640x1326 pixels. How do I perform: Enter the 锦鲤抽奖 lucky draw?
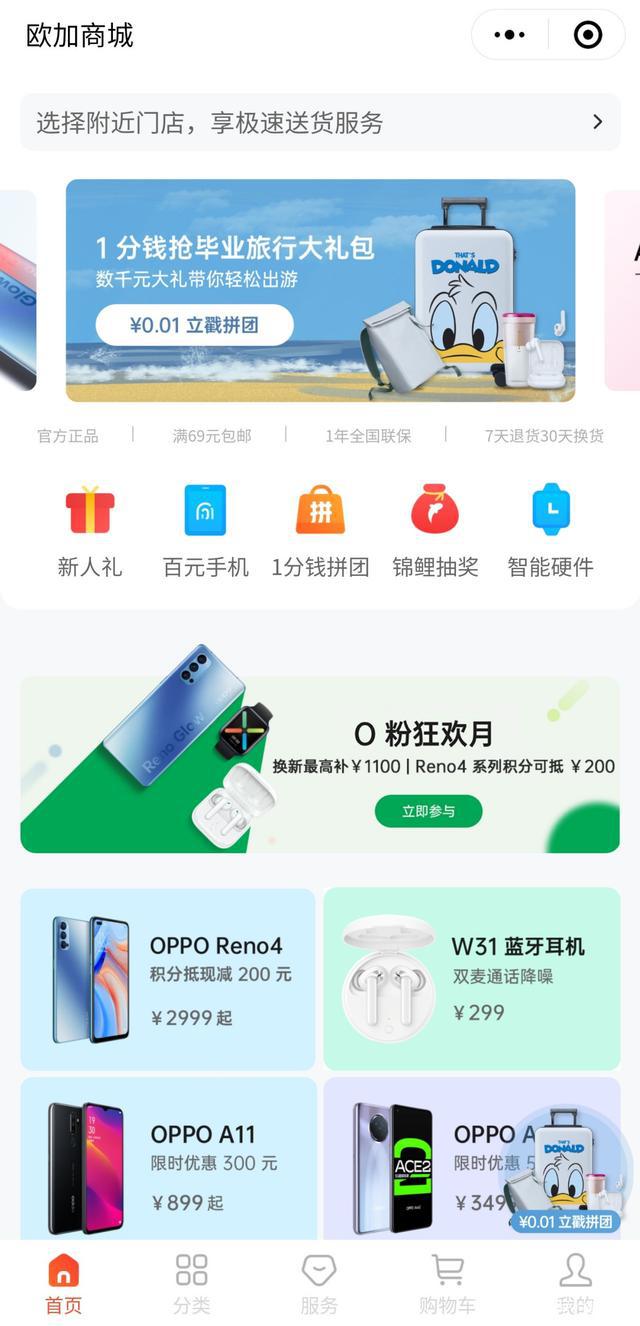[435, 530]
